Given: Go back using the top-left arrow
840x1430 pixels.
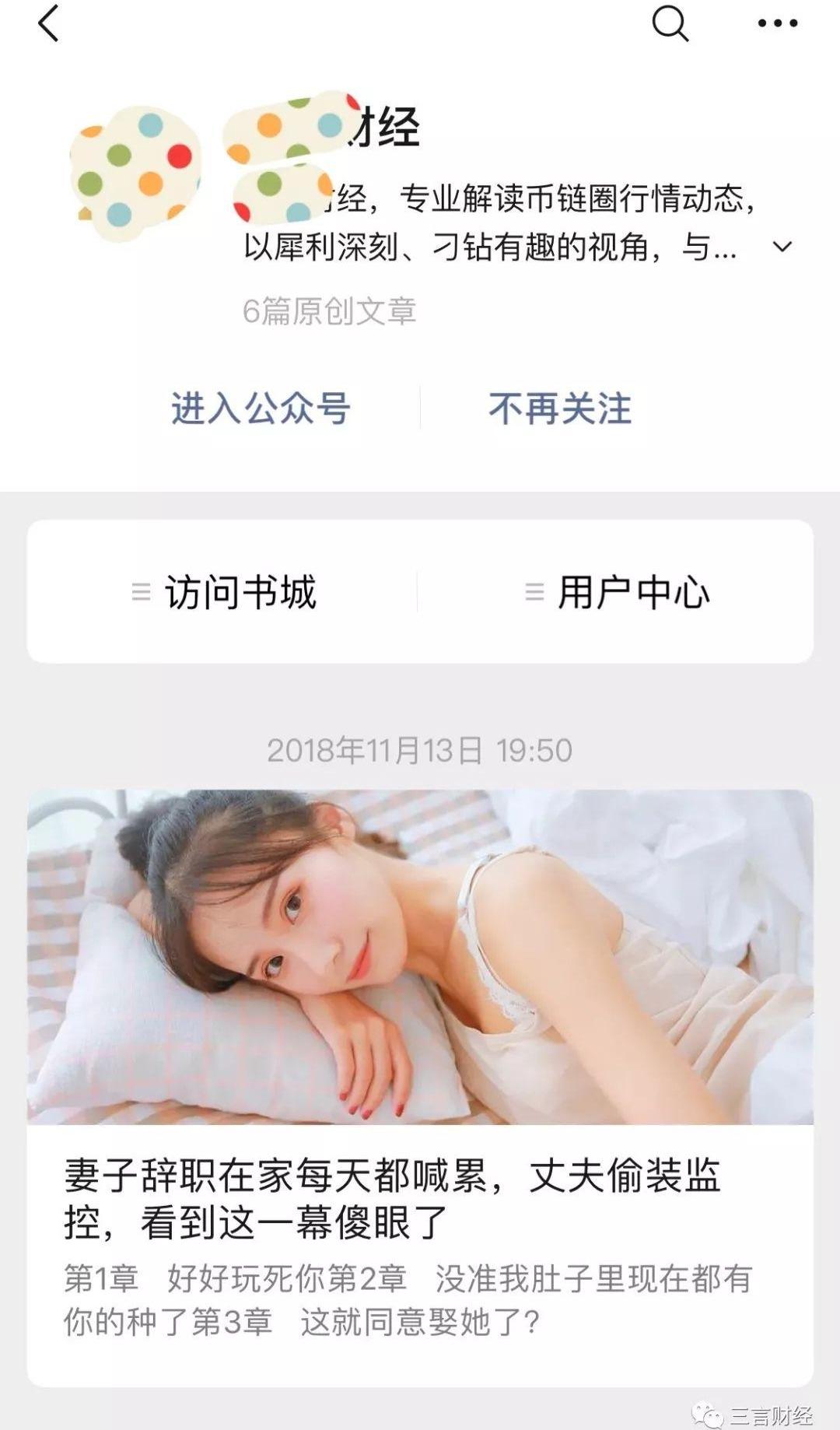Looking at the screenshot, I should [48, 23].
